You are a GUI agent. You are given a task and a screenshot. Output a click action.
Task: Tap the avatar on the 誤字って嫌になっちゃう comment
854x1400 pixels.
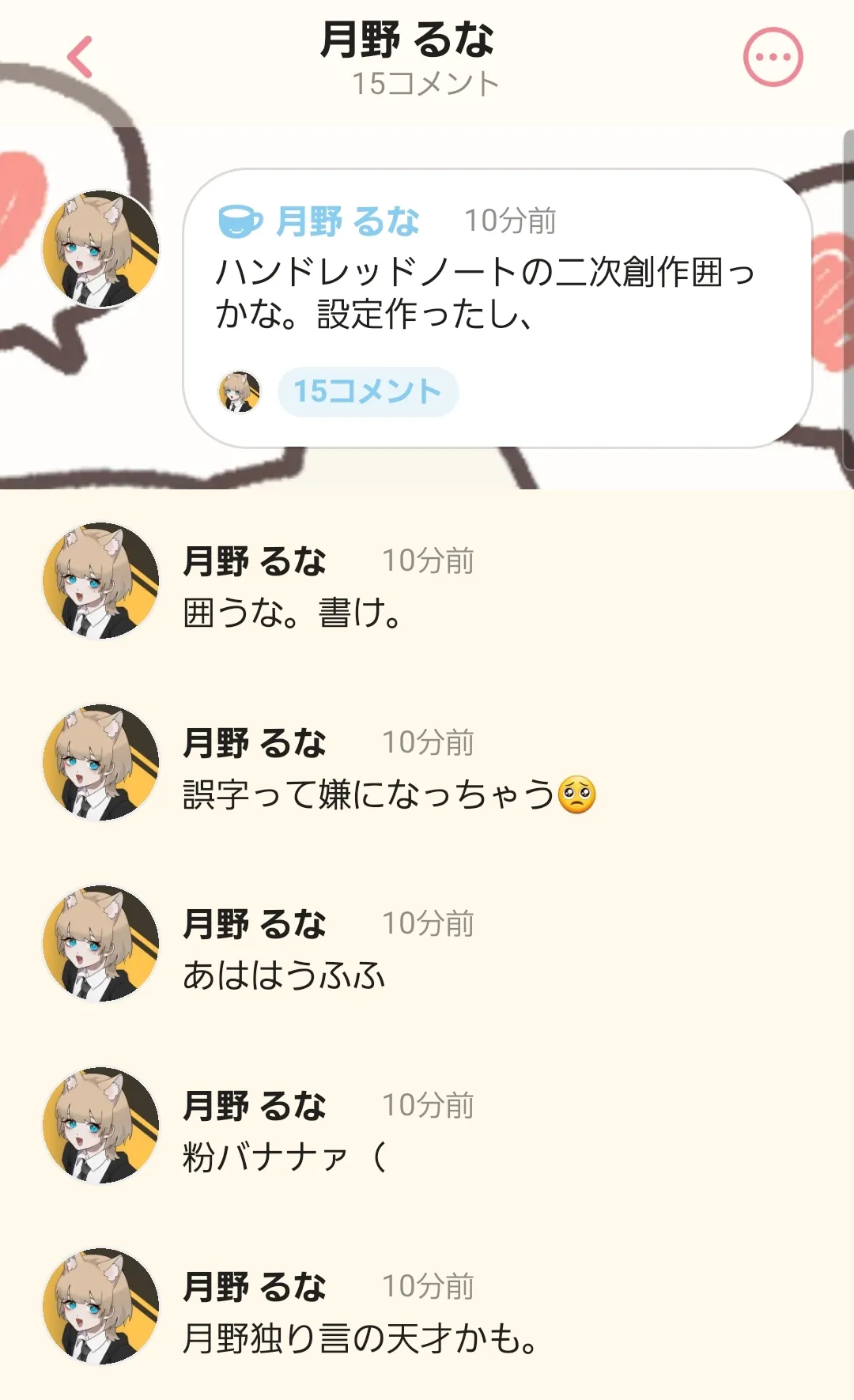[100, 763]
